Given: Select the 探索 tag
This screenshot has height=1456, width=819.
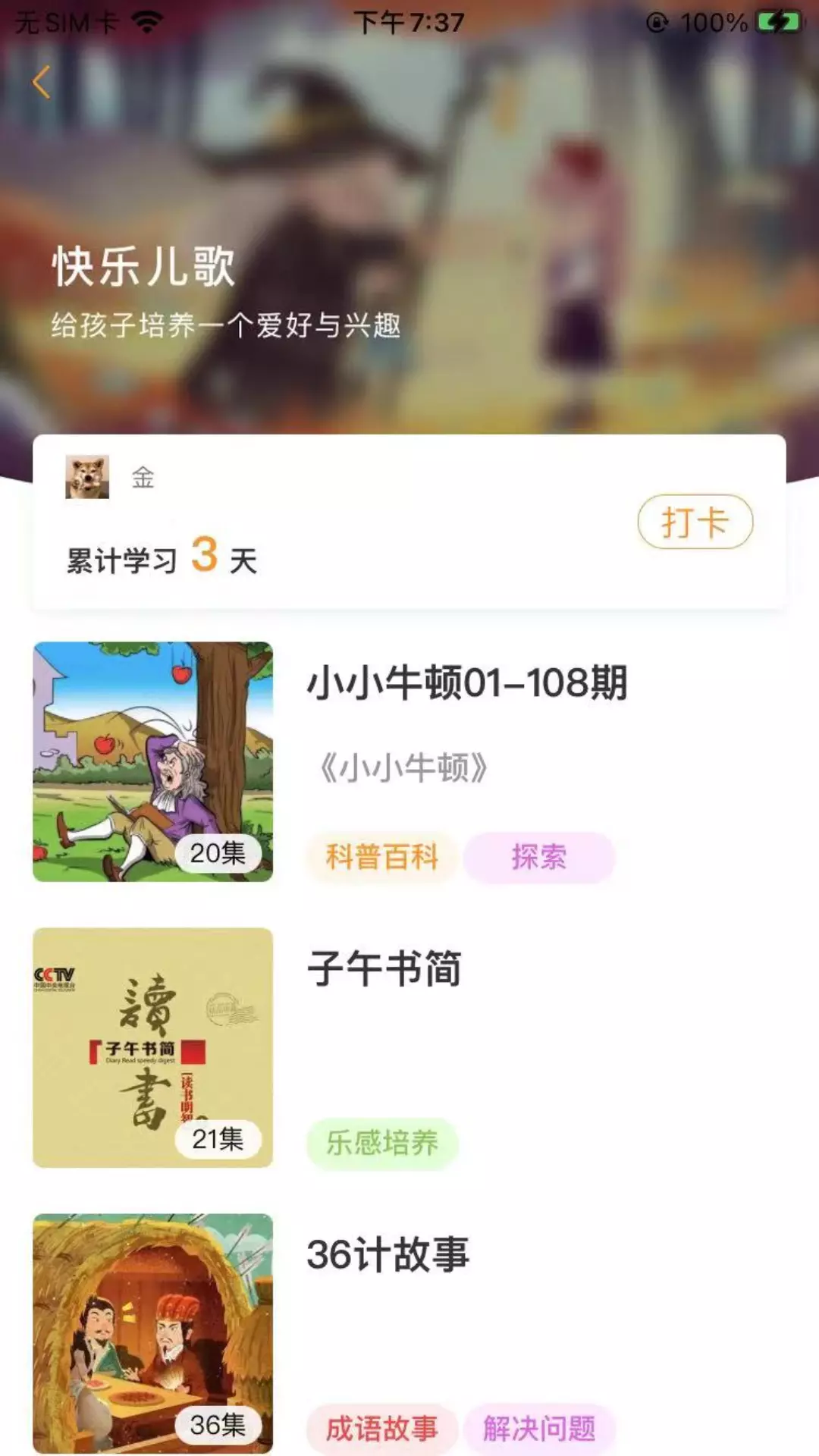Looking at the screenshot, I should [x=539, y=858].
